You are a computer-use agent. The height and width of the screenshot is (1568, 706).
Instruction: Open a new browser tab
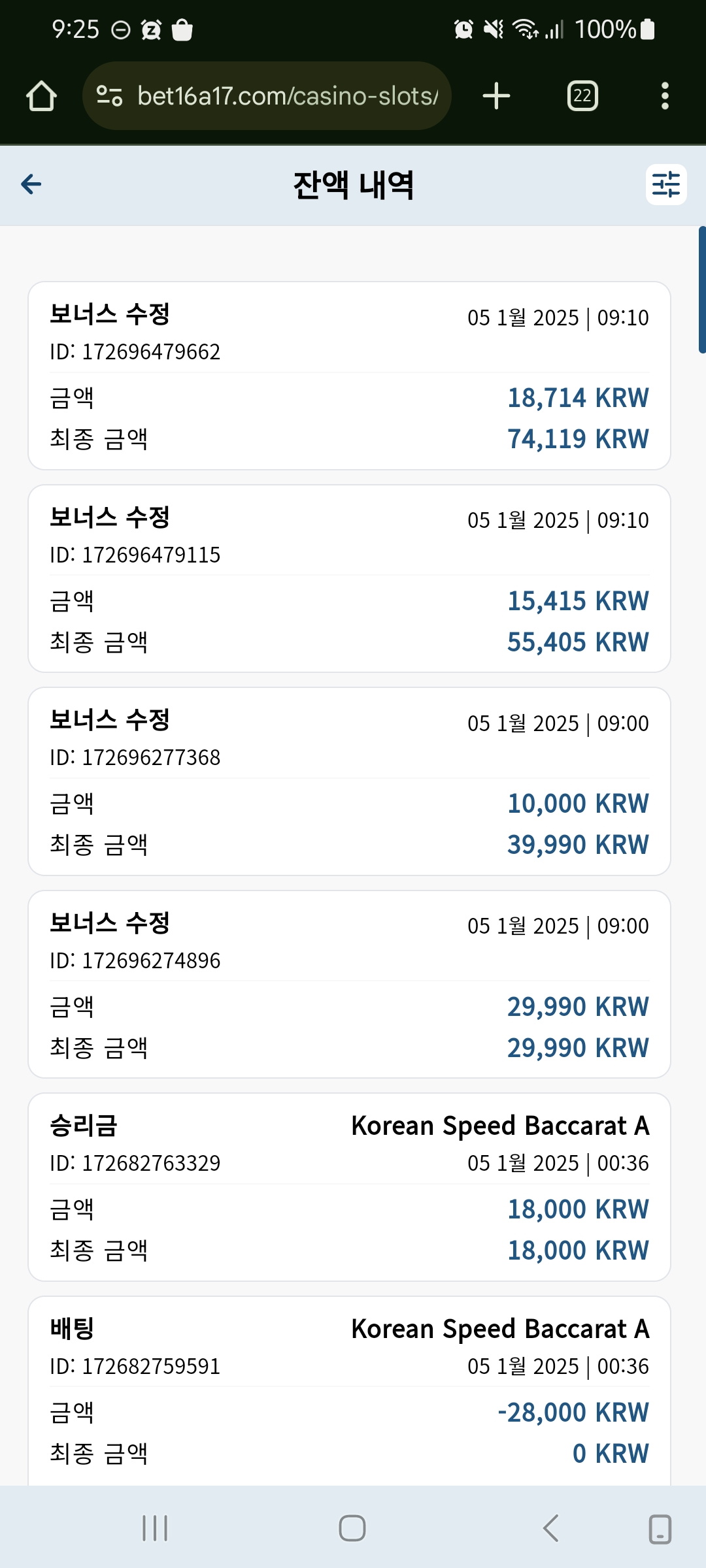click(x=496, y=96)
